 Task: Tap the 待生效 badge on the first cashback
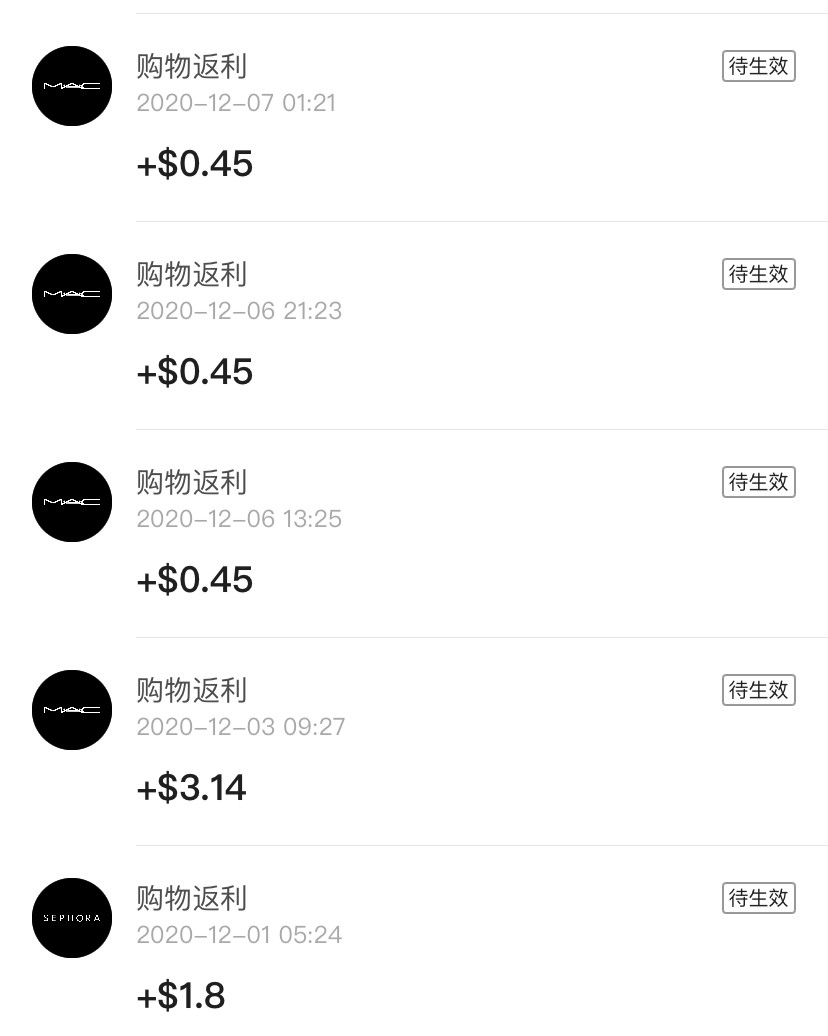[x=758, y=66]
